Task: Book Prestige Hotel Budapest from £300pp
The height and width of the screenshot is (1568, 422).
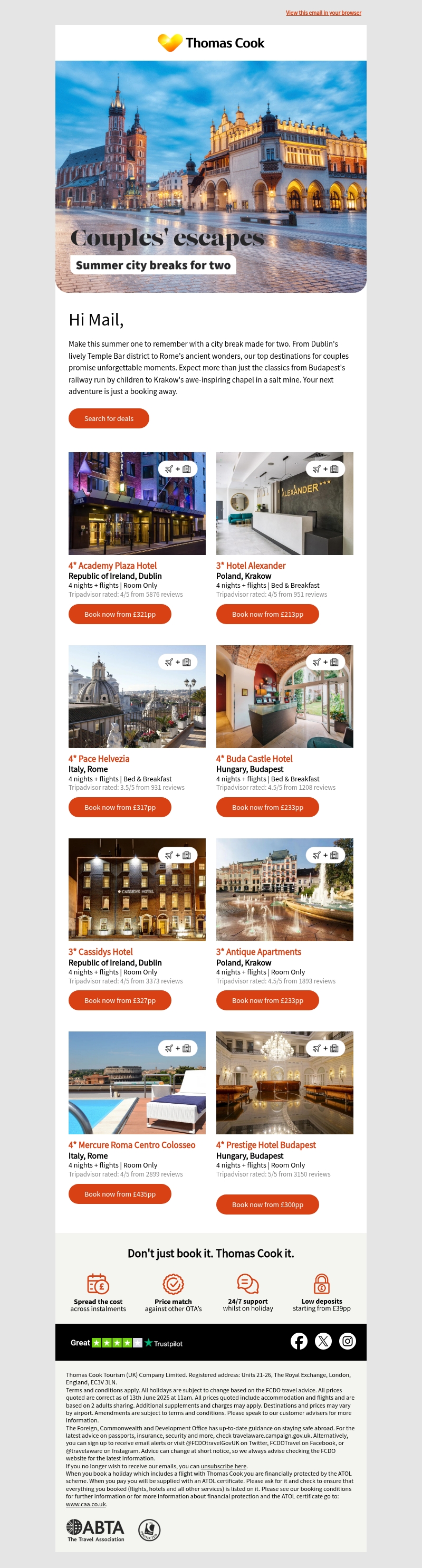Action: [267, 1204]
